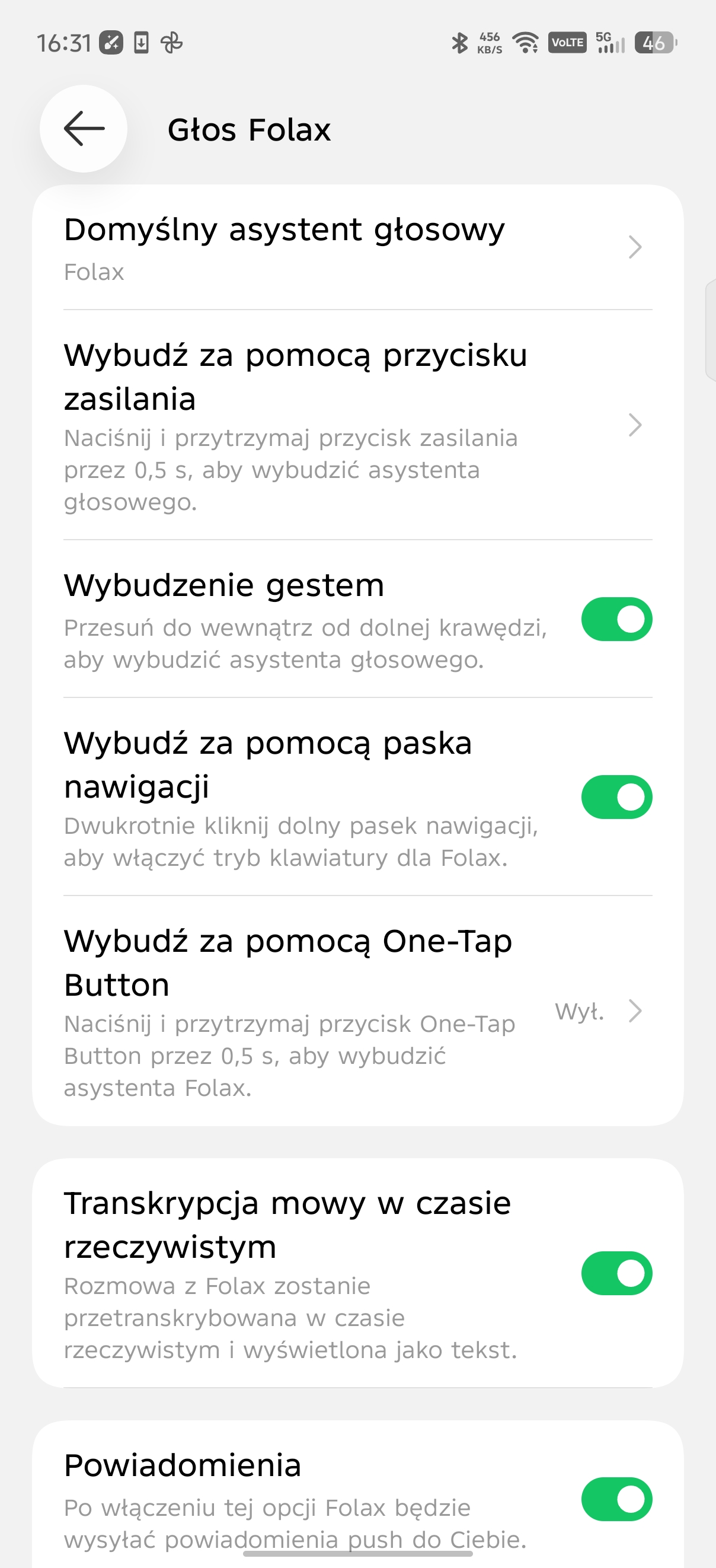Open Domyślny asystent głosowy setting
Screen dimensions: 716x1568
(357, 247)
